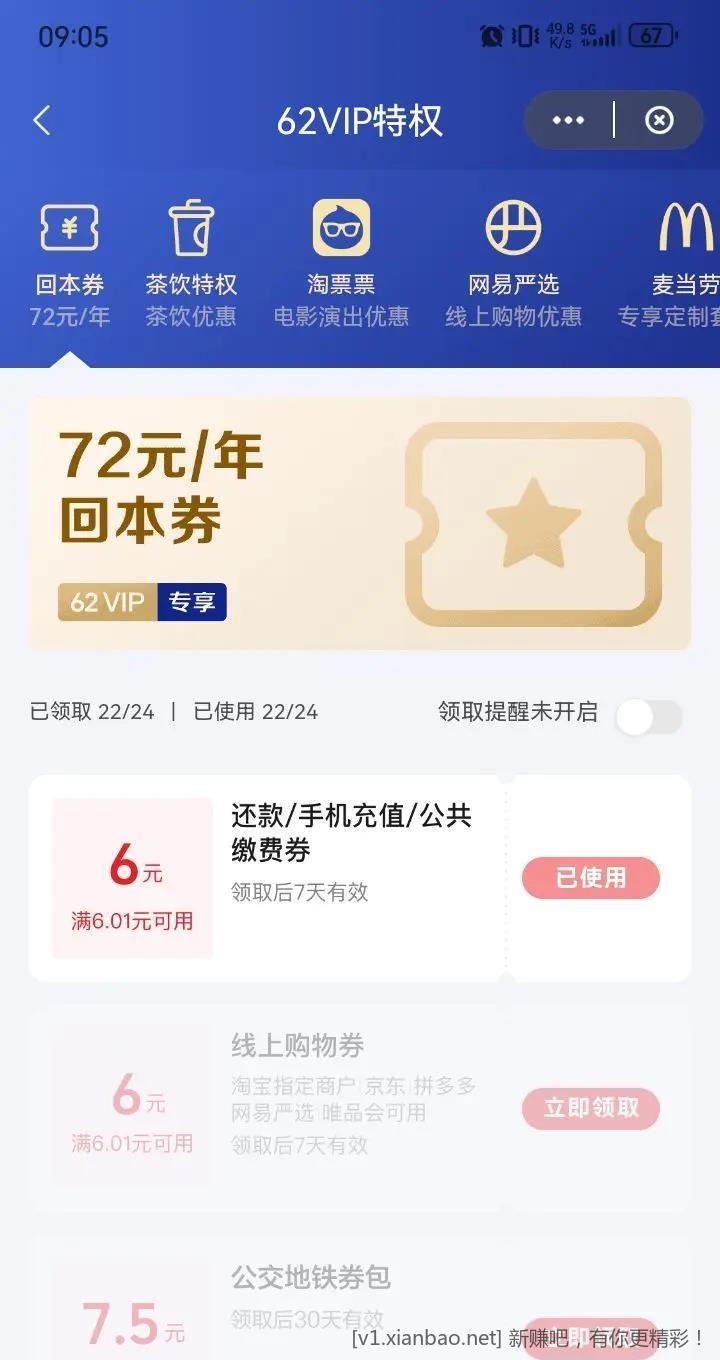The image size is (720, 1360).
Task: Close the mini-program
Action: click(x=659, y=121)
